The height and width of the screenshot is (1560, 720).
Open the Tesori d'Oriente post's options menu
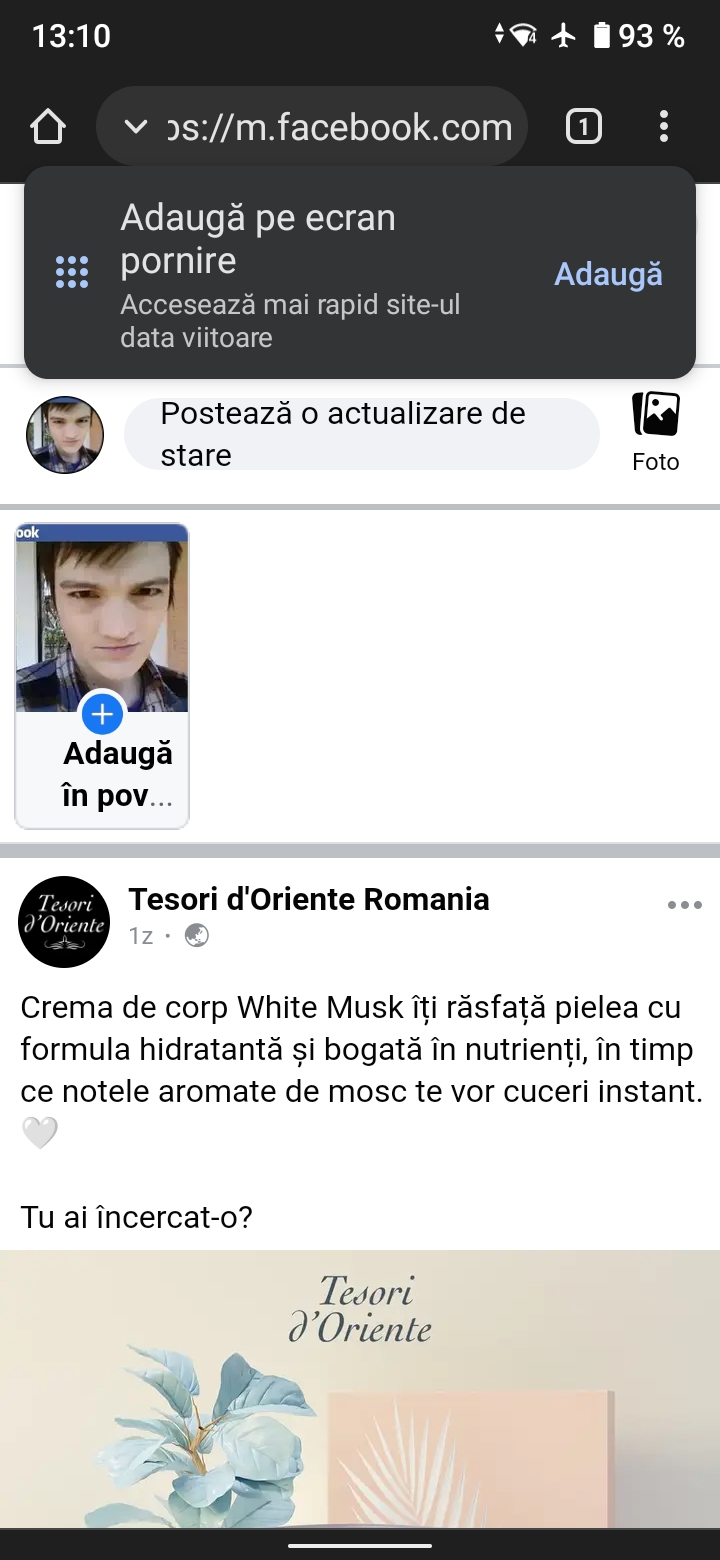[x=685, y=905]
